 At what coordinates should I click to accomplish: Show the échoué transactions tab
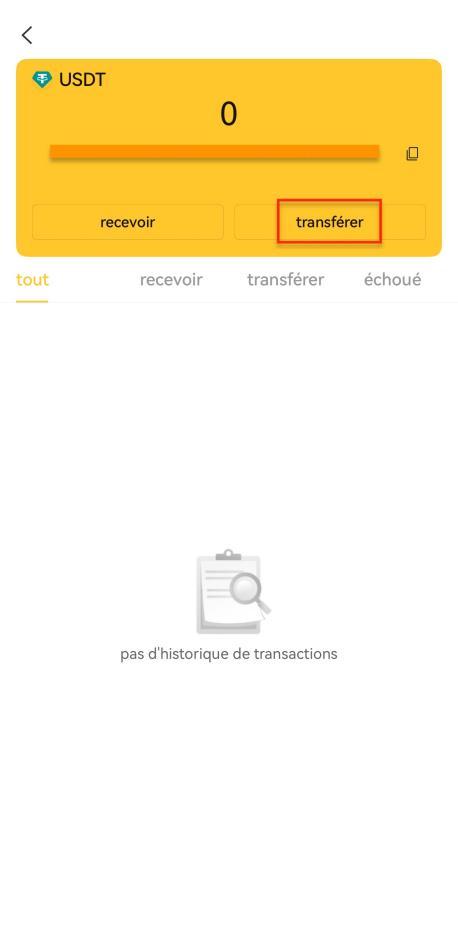point(392,280)
